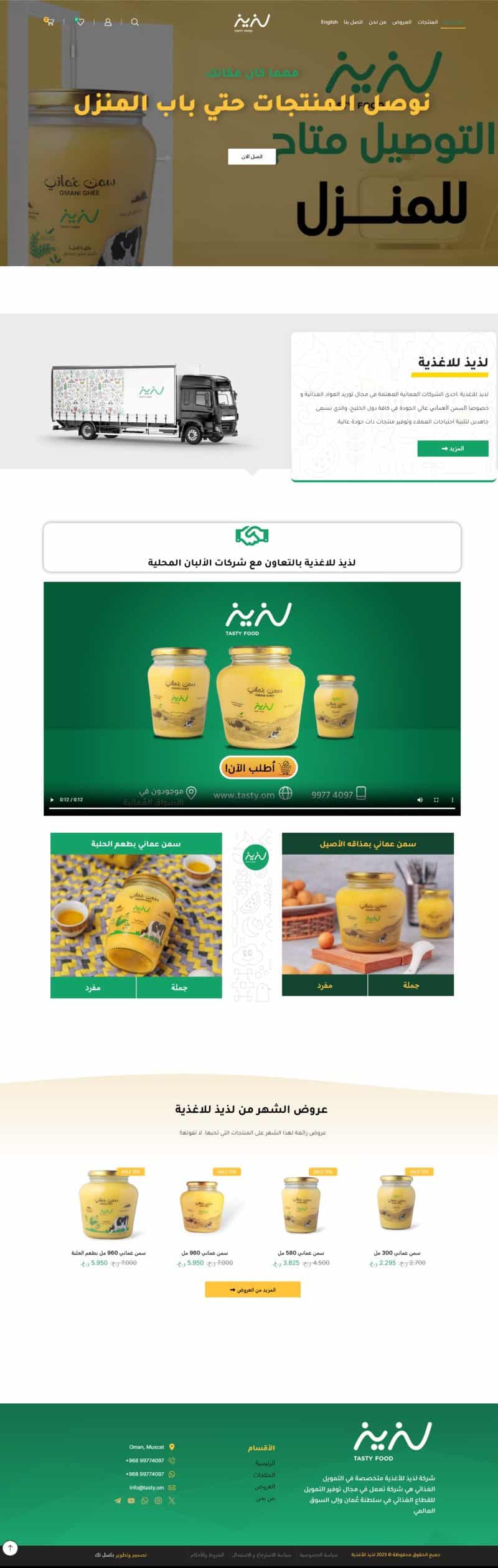
Task: Tap المزيد من العروض button
Action: point(253,1290)
